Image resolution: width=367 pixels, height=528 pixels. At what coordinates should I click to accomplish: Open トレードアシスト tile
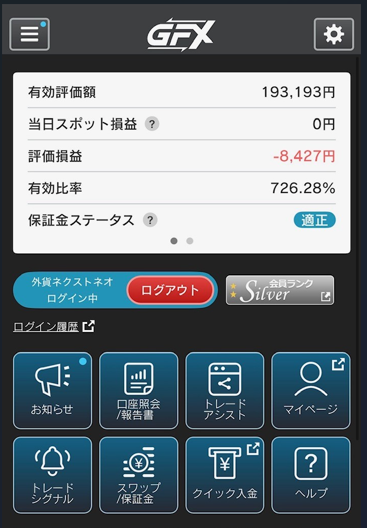coord(225,391)
